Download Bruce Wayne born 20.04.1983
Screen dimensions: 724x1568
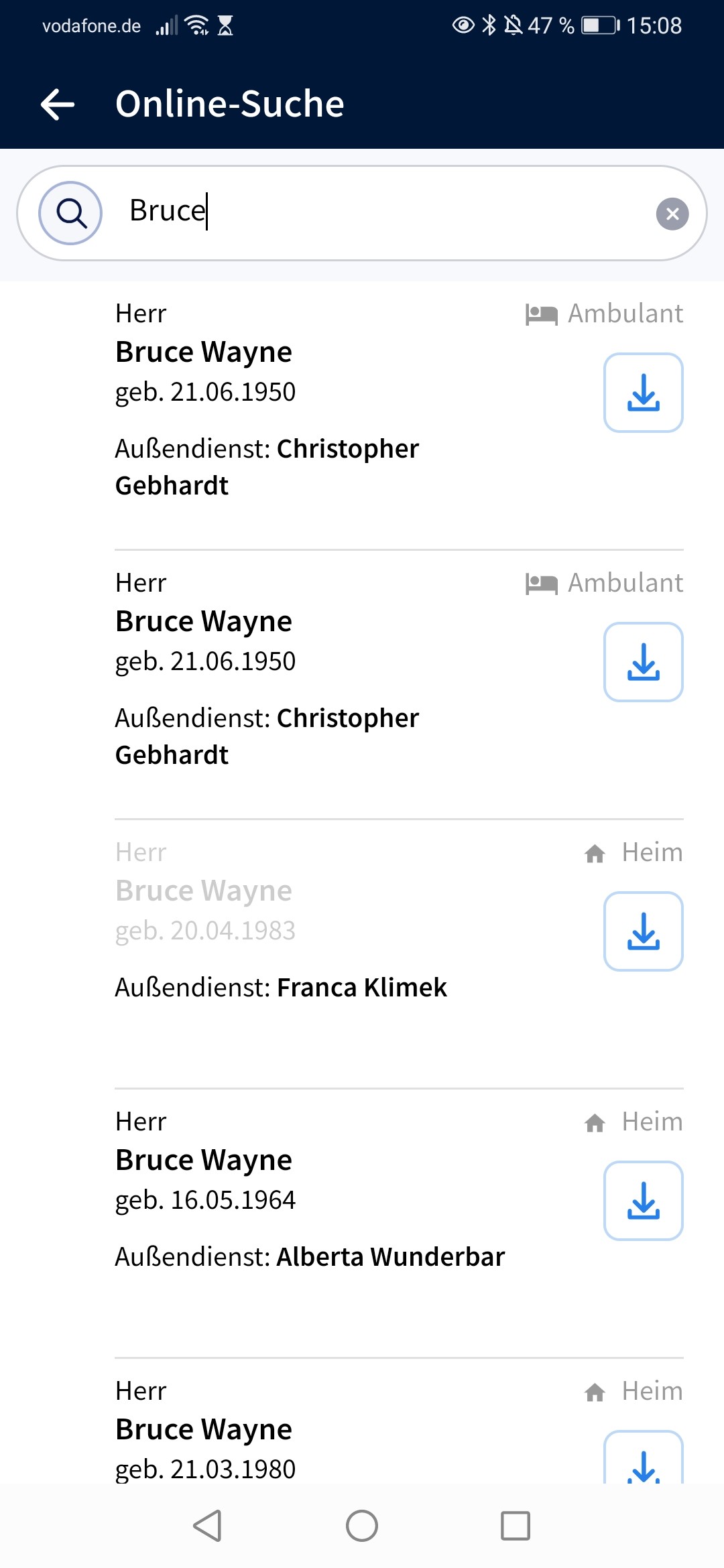(643, 931)
